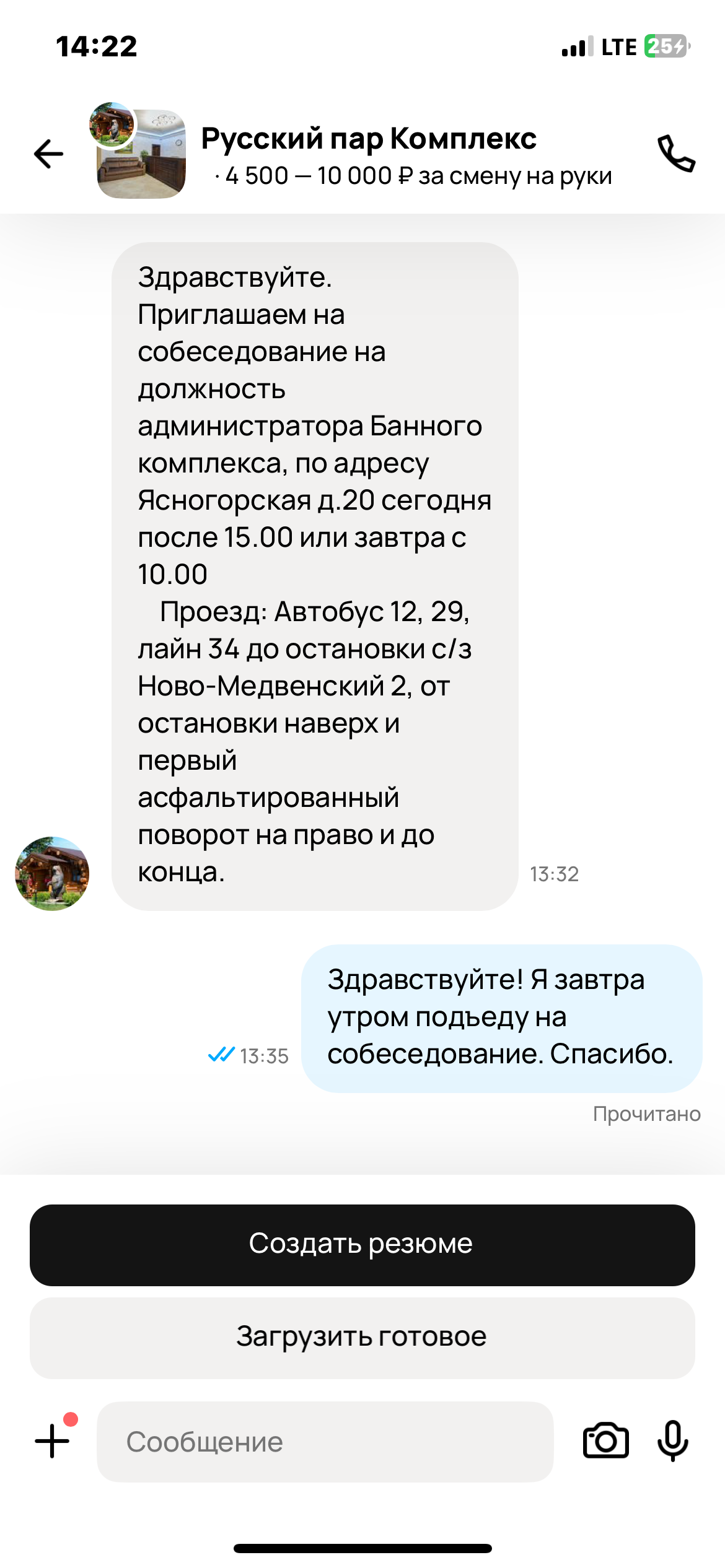Call Русский пар Комплекс via phone icon
This screenshot has width=725, height=1568.
676,154
